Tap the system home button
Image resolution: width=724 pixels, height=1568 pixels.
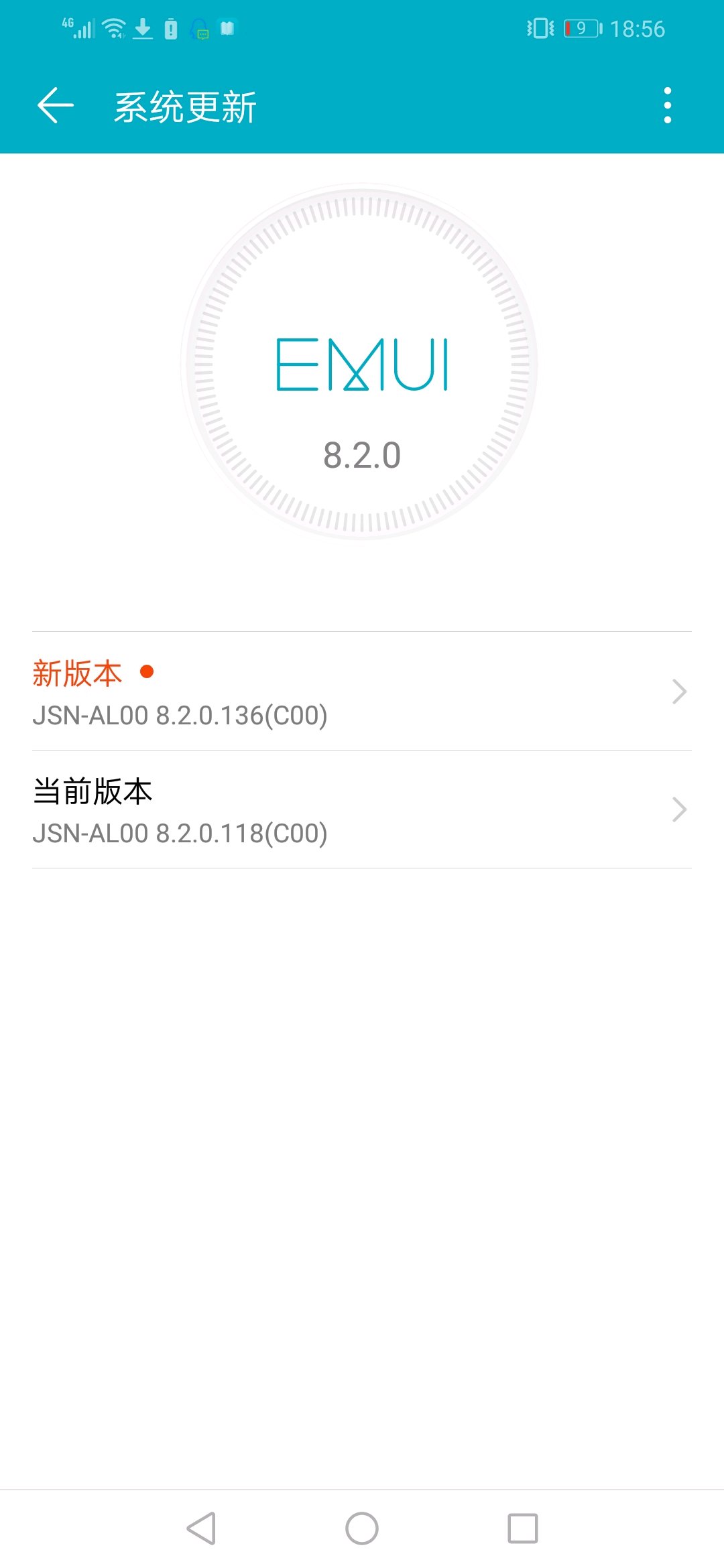[x=362, y=1528]
